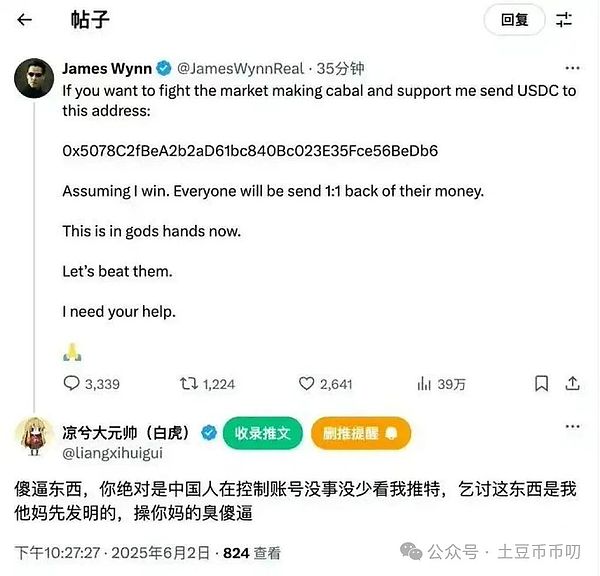
Task: Share James Wynn's post
Action: 573,383
